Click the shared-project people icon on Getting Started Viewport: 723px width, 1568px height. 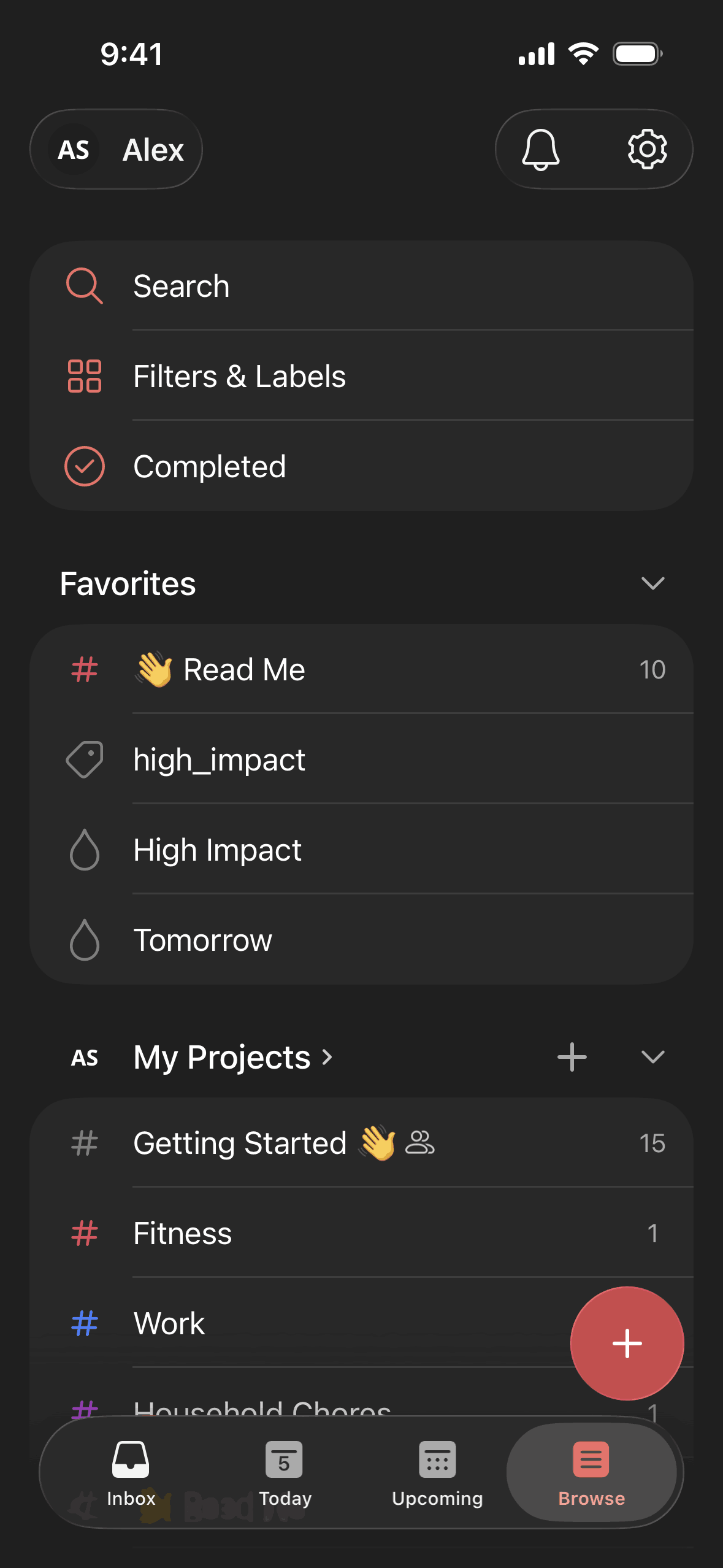pyautogui.click(x=420, y=1142)
